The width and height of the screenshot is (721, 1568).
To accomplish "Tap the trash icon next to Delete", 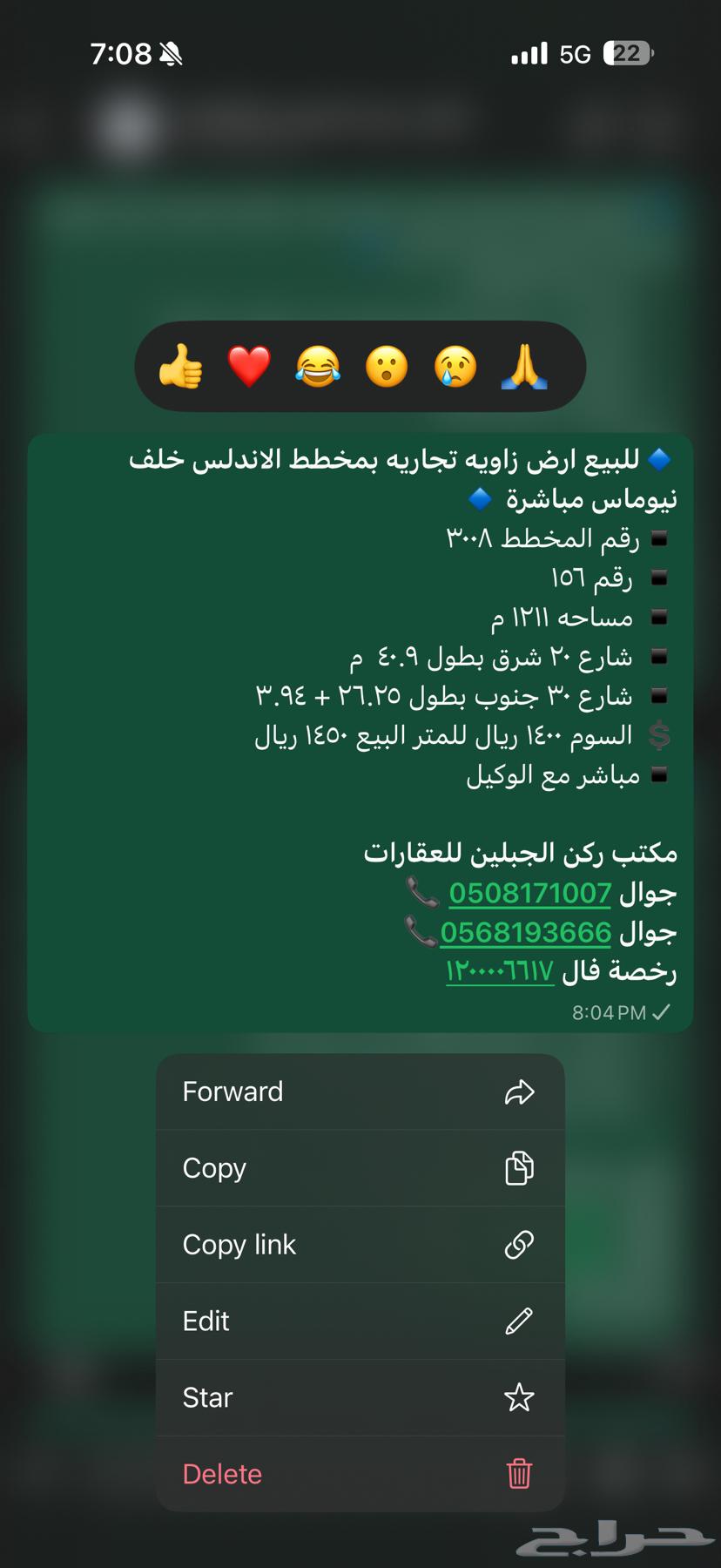I will click(x=519, y=1474).
